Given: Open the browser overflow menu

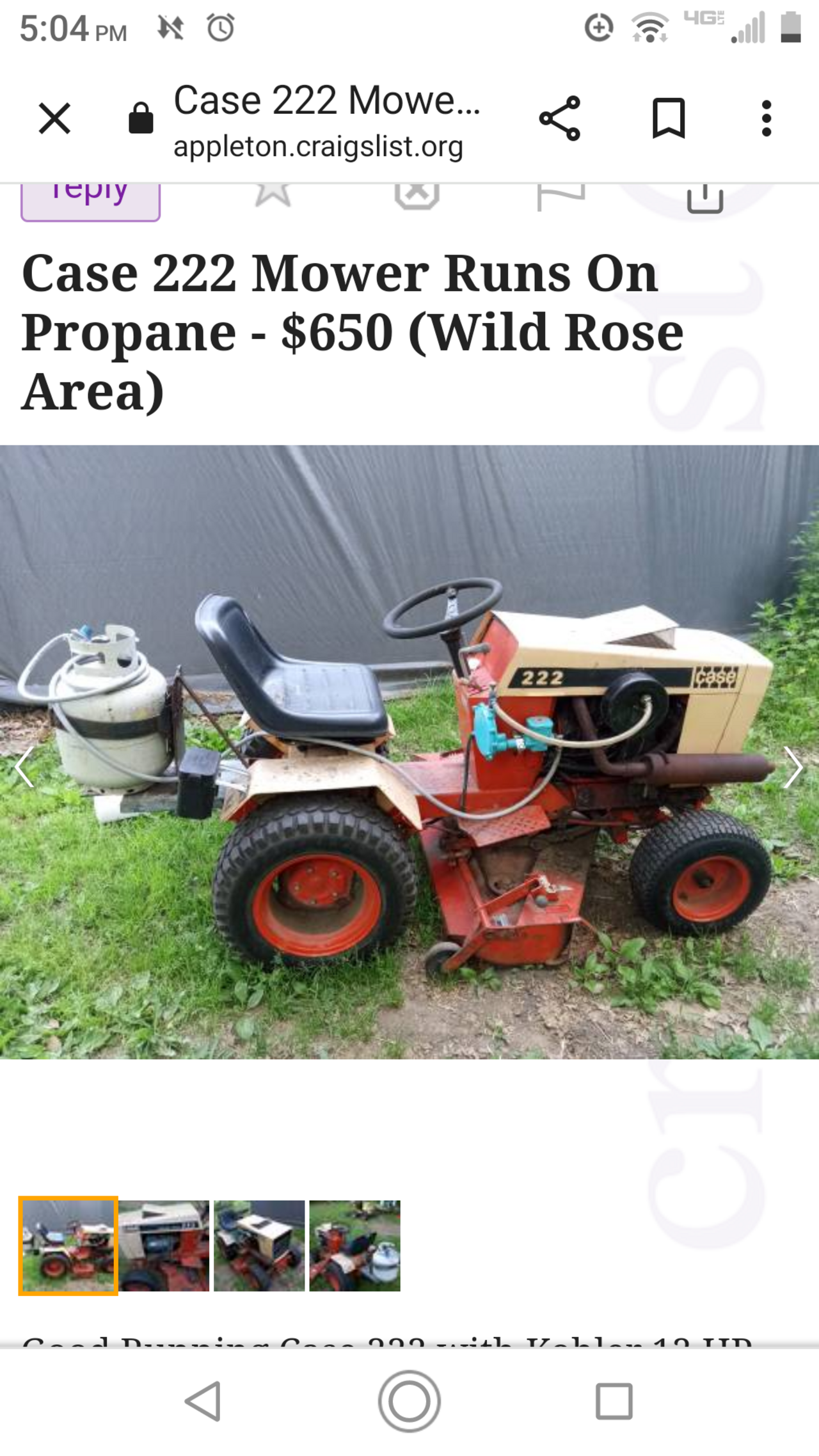Looking at the screenshot, I should click(767, 118).
